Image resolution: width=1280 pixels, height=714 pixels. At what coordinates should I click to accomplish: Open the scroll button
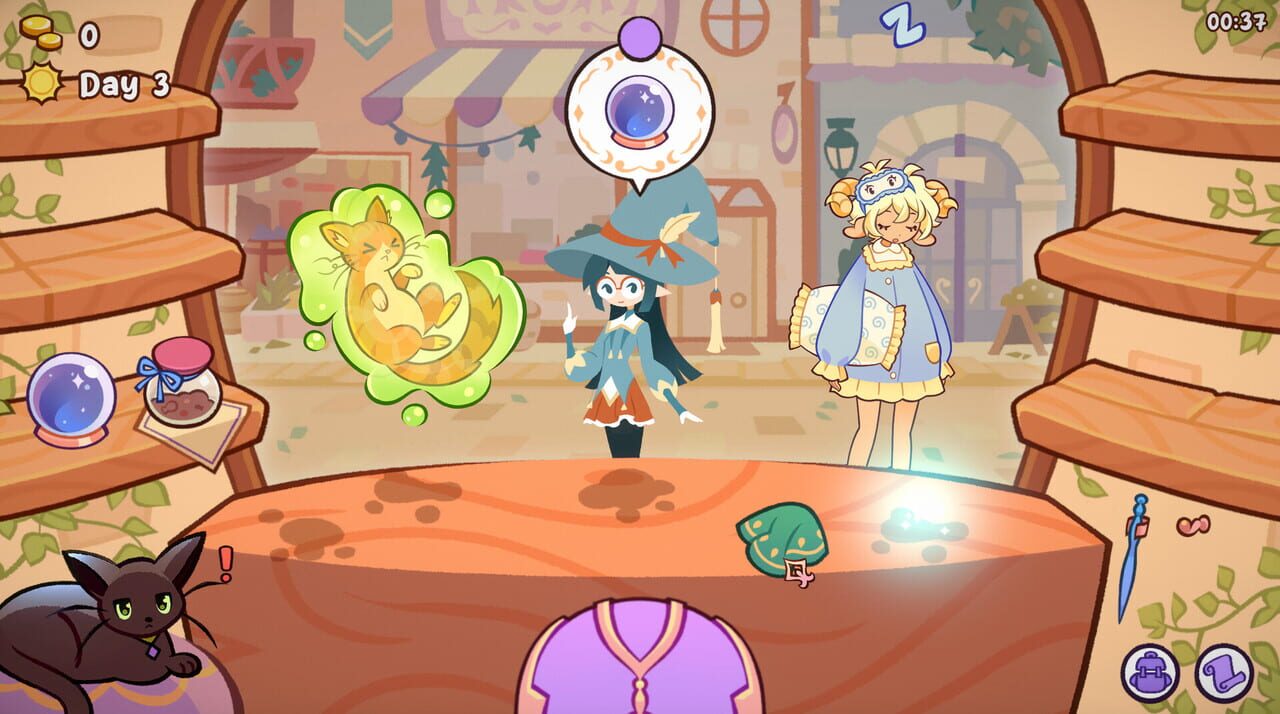(x=1224, y=672)
